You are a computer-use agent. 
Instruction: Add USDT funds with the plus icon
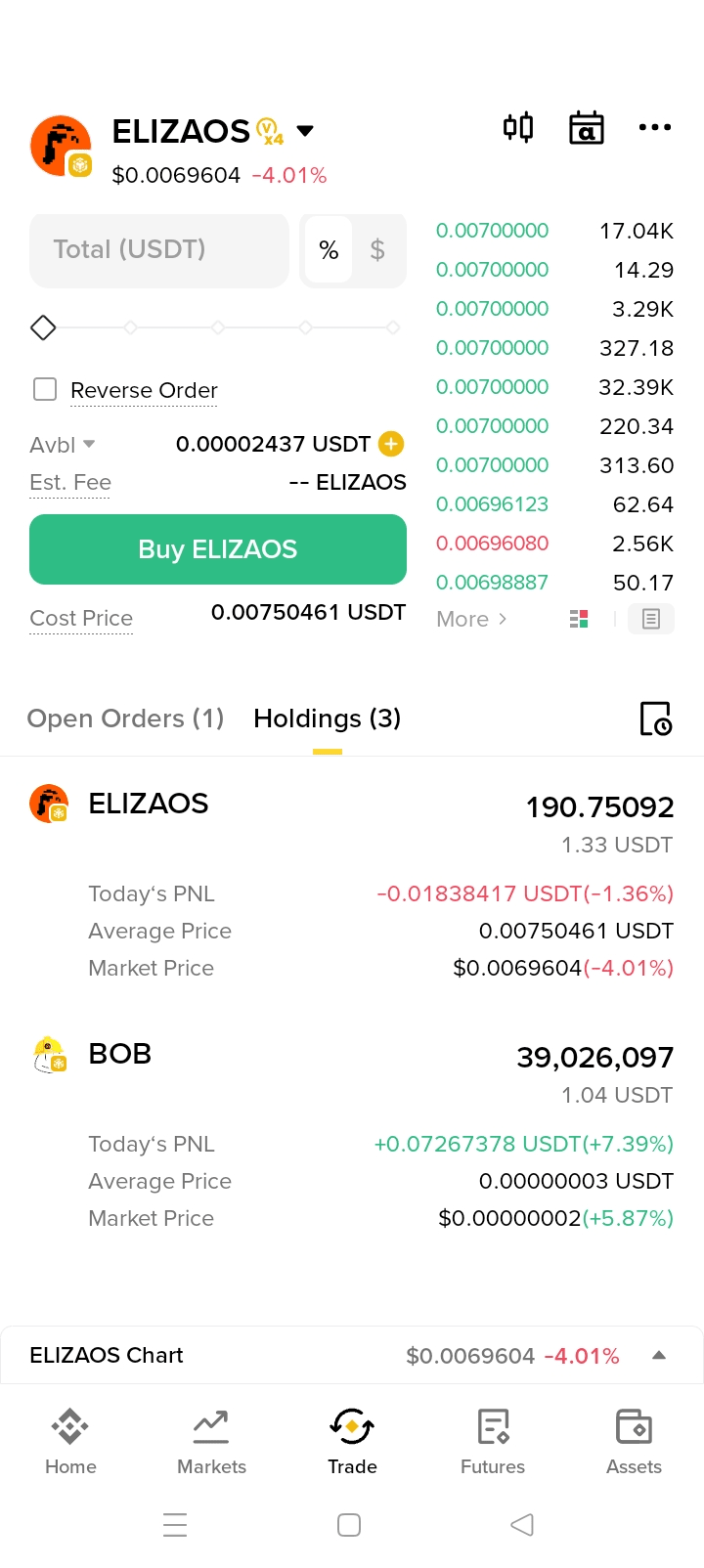391,444
